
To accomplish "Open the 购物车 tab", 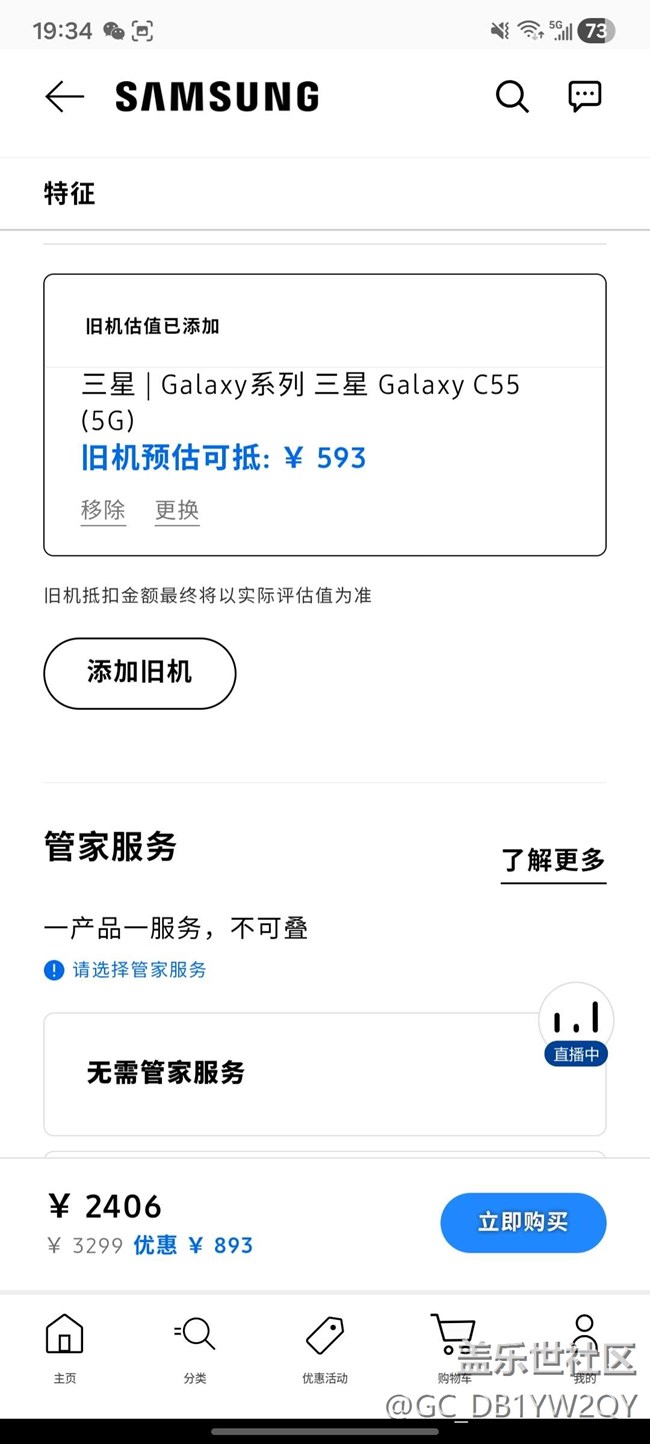I will point(453,1347).
